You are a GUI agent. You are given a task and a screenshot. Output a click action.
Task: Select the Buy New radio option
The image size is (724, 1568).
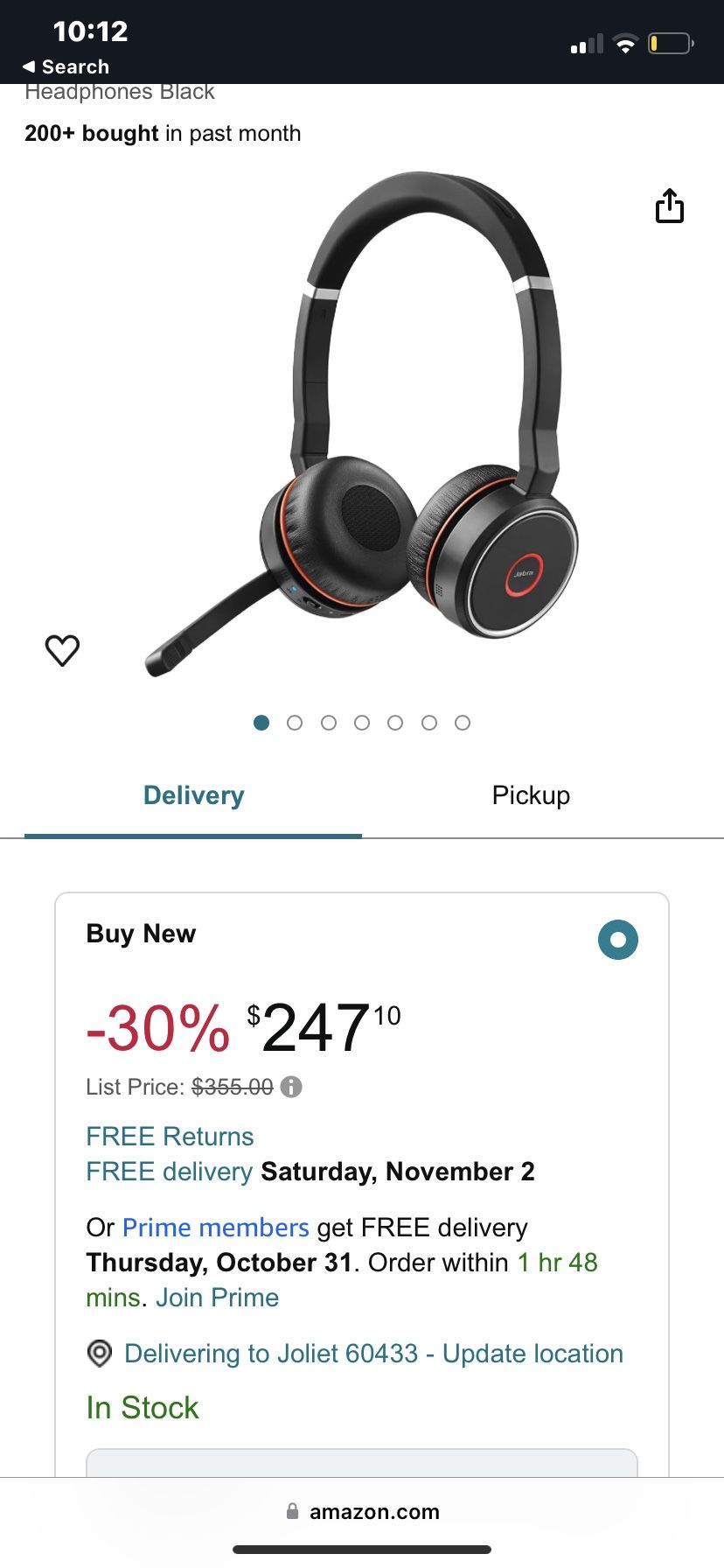coord(618,940)
